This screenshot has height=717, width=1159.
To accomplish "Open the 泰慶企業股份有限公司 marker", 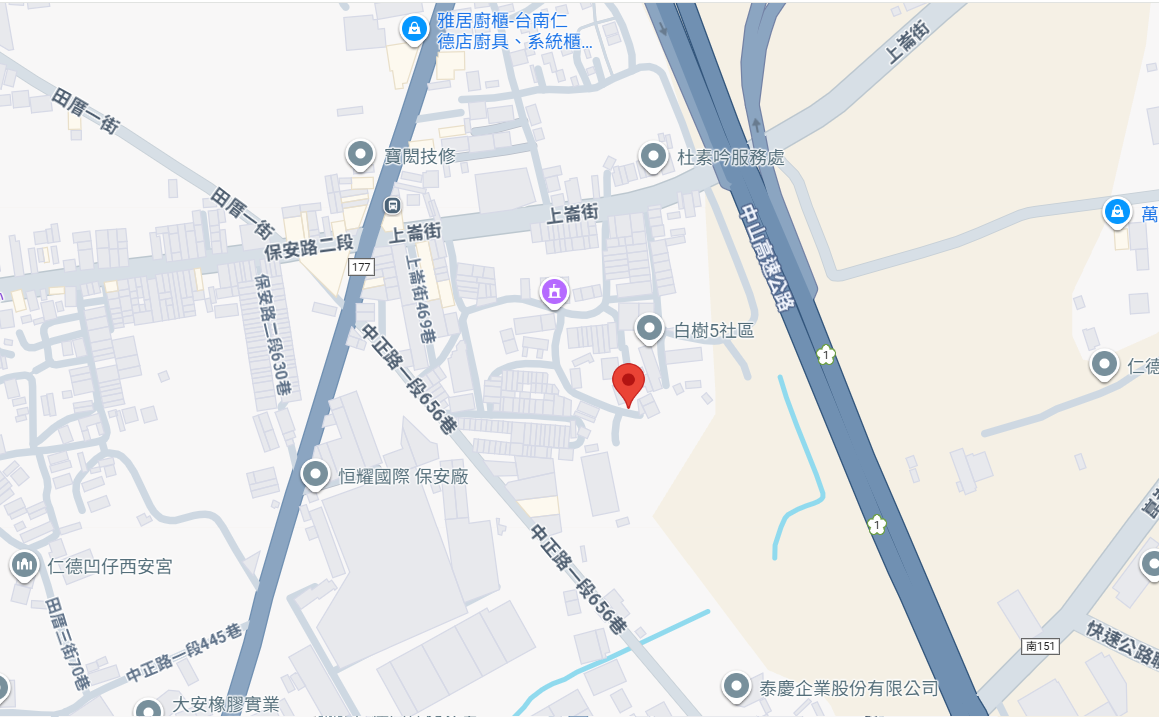I will (x=737, y=686).
